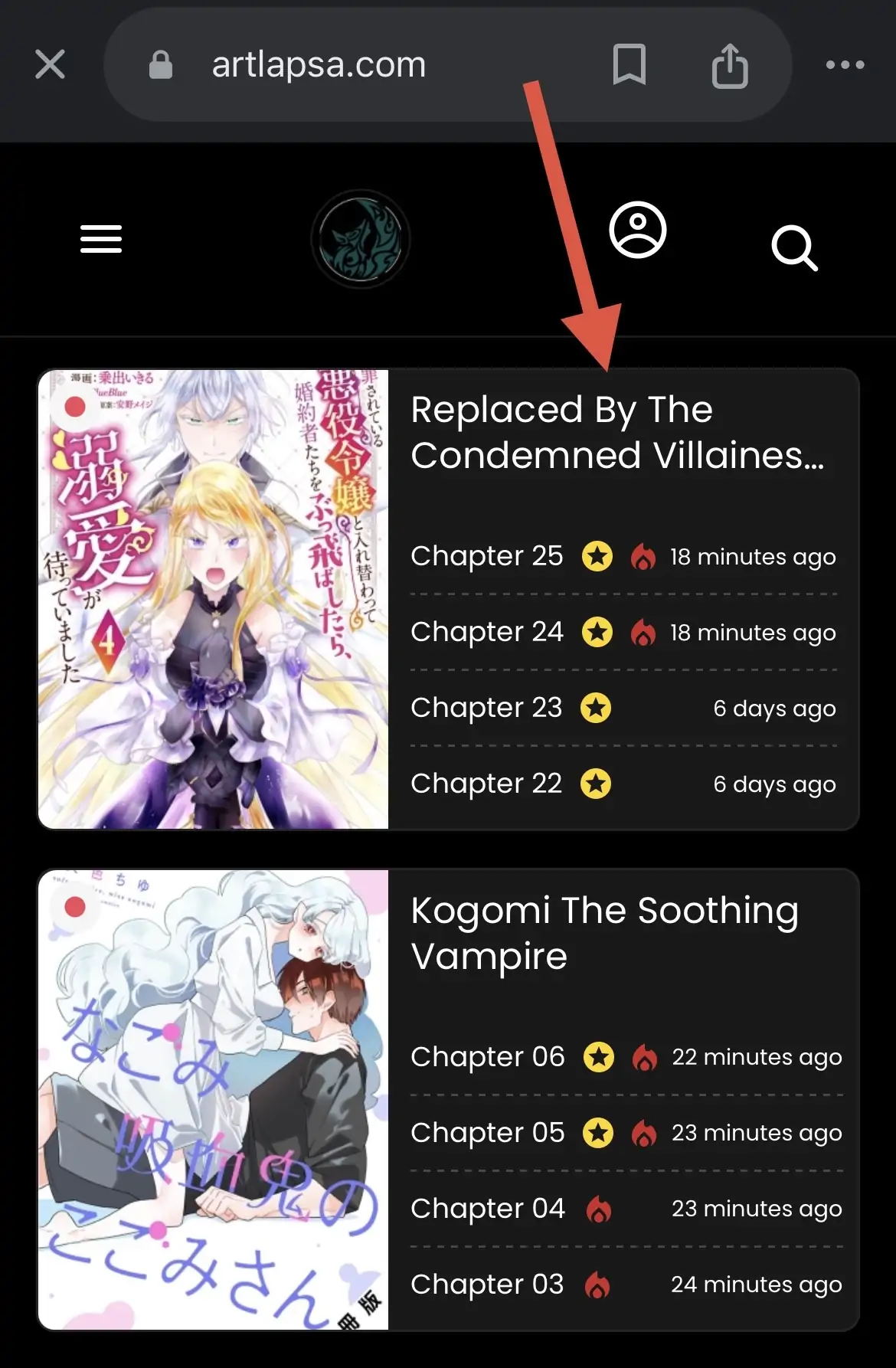This screenshot has width=896, height=1368.
Task: Open the Replaced By The Condemned Villainess cover
Action: click(214, 599)
